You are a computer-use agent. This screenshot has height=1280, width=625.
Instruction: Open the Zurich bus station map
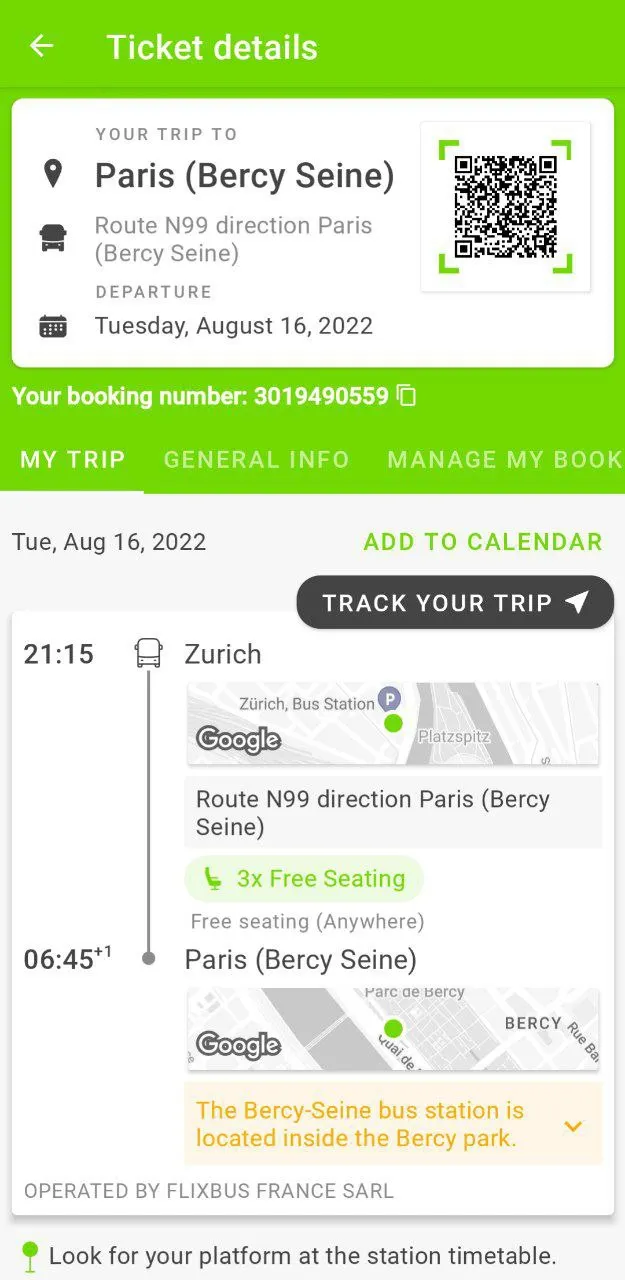pos(393,724)
